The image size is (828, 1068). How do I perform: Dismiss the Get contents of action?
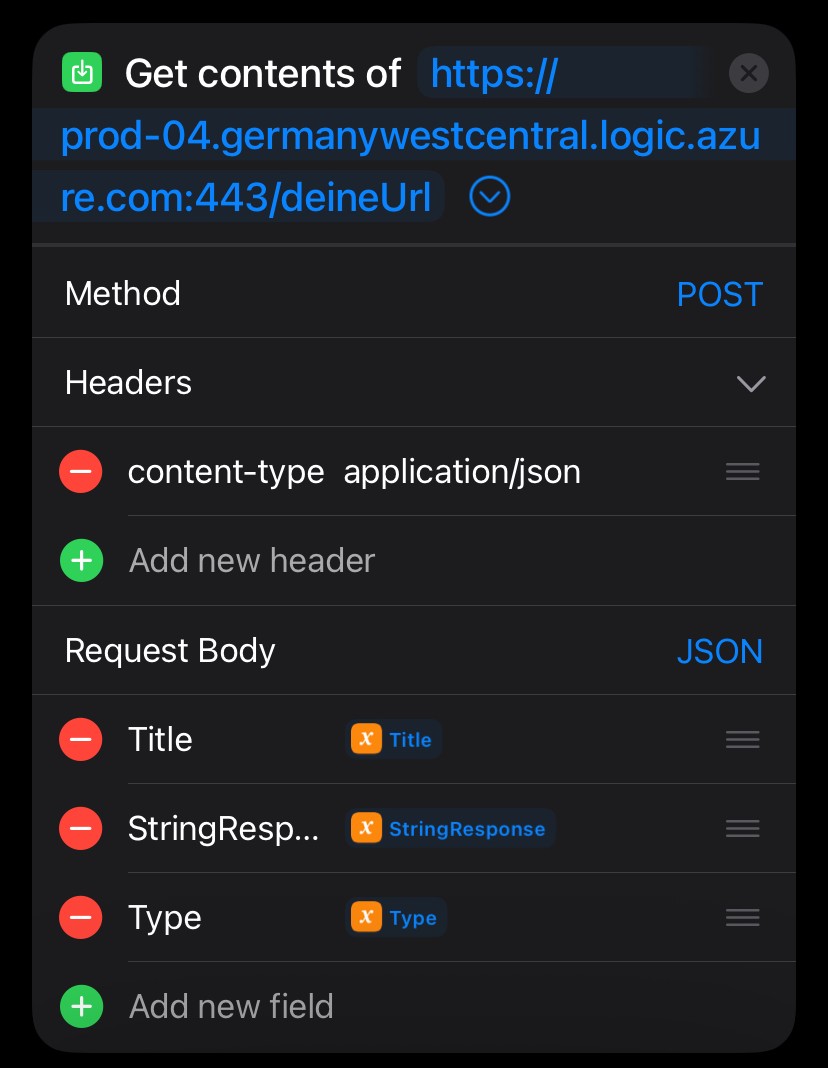coord(749,73)
